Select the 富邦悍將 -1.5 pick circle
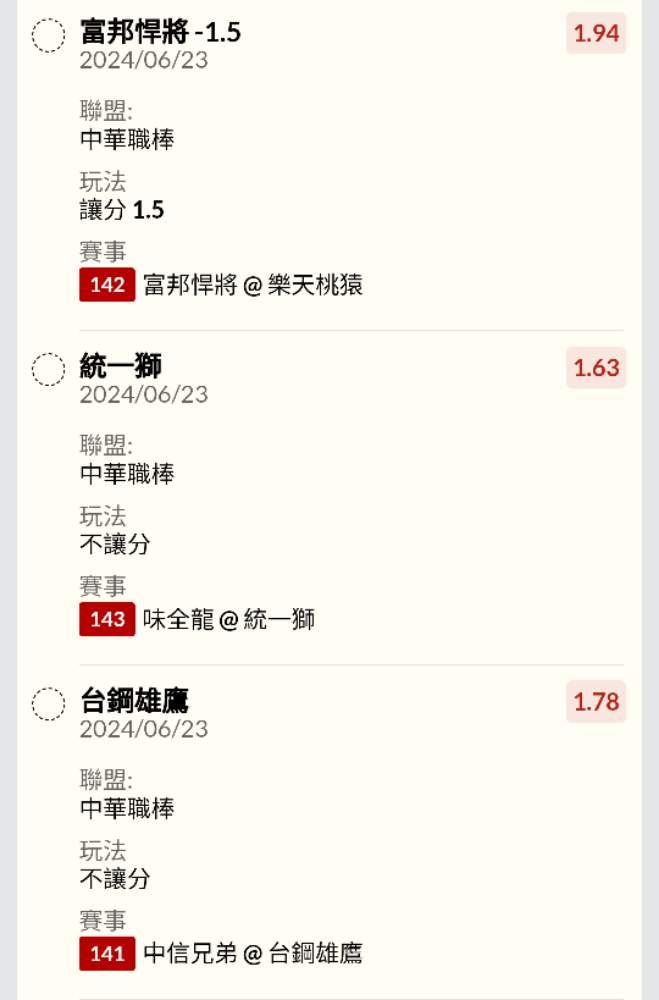659x1000 pixels. [48, 35]
